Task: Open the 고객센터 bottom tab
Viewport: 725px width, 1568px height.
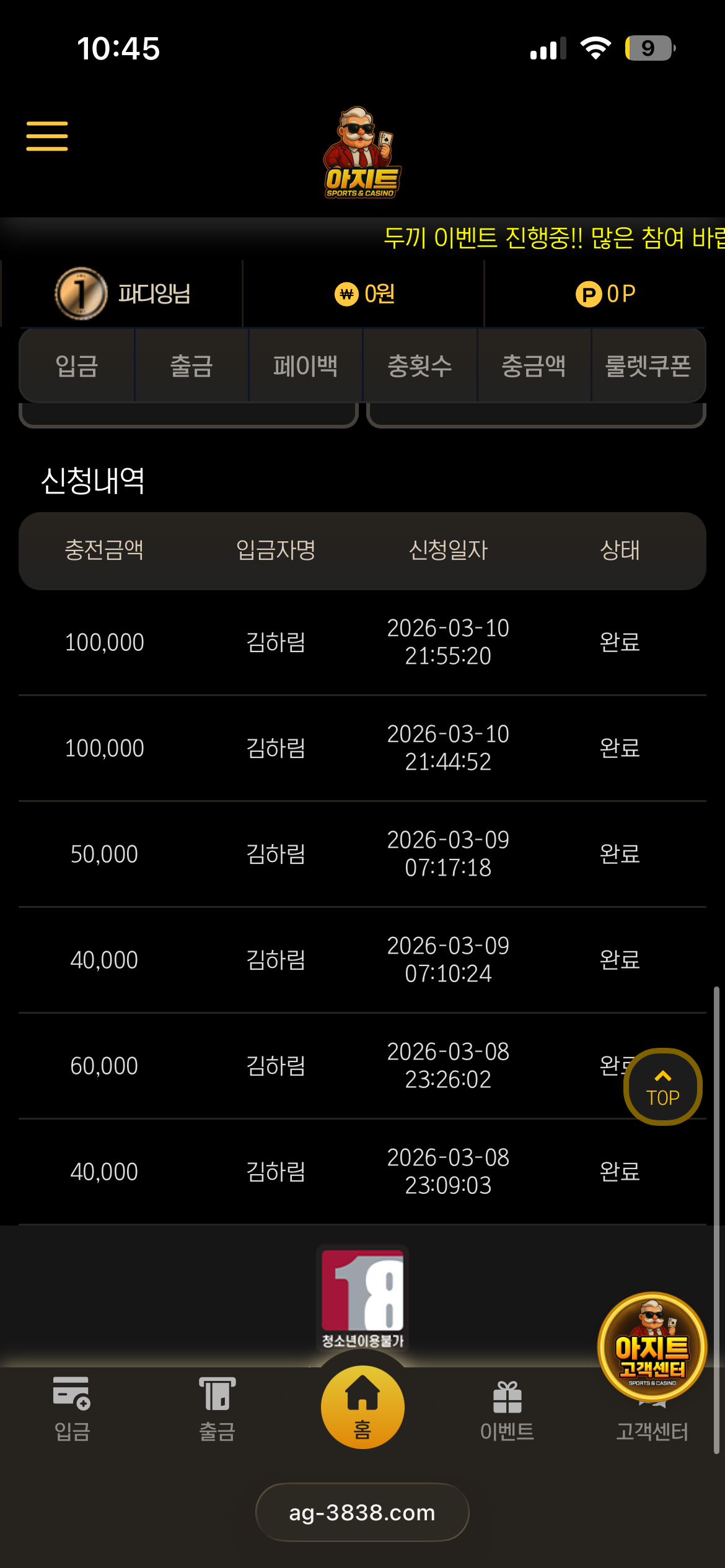Action: tap(652, 1431)
